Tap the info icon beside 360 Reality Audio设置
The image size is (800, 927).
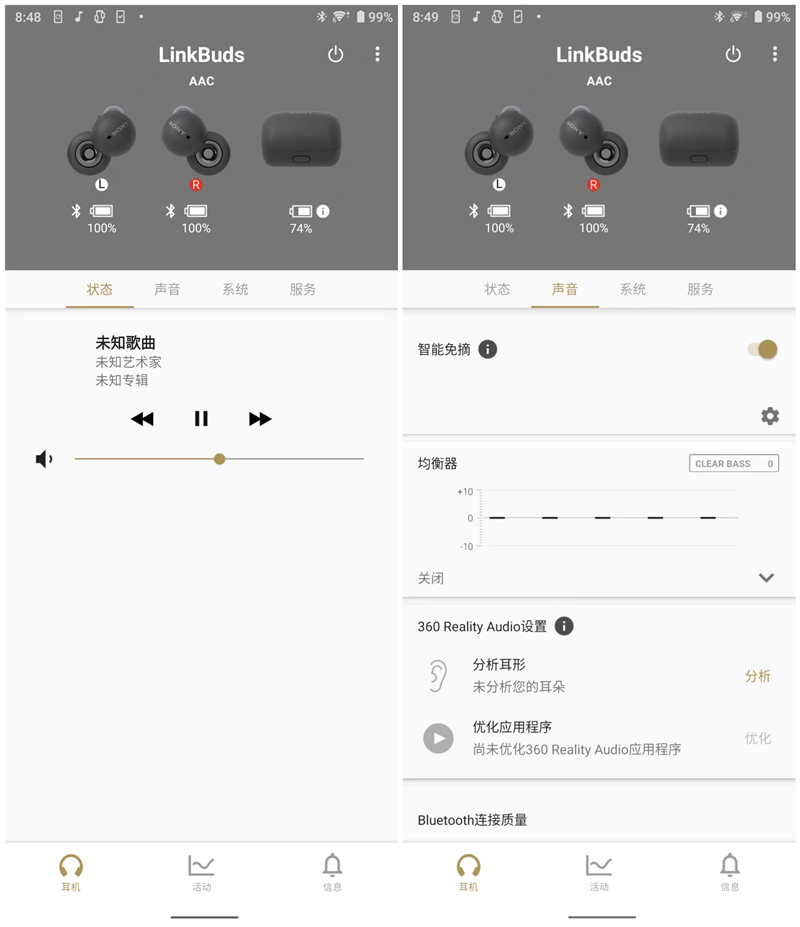pyautogui.click(x=564, y=626)
